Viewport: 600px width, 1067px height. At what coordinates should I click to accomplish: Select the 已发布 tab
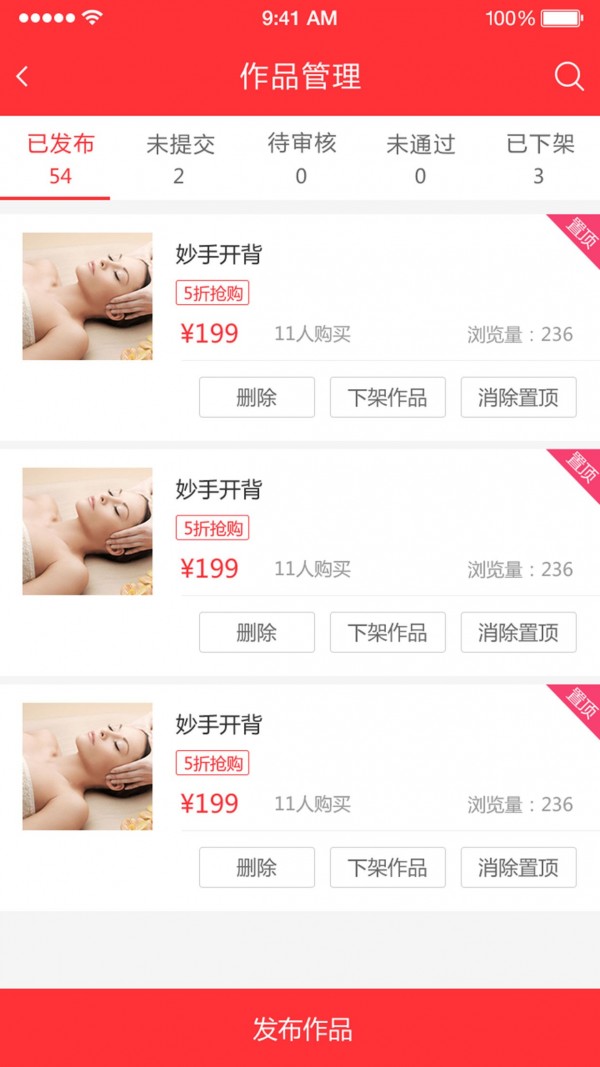[60, 158]
